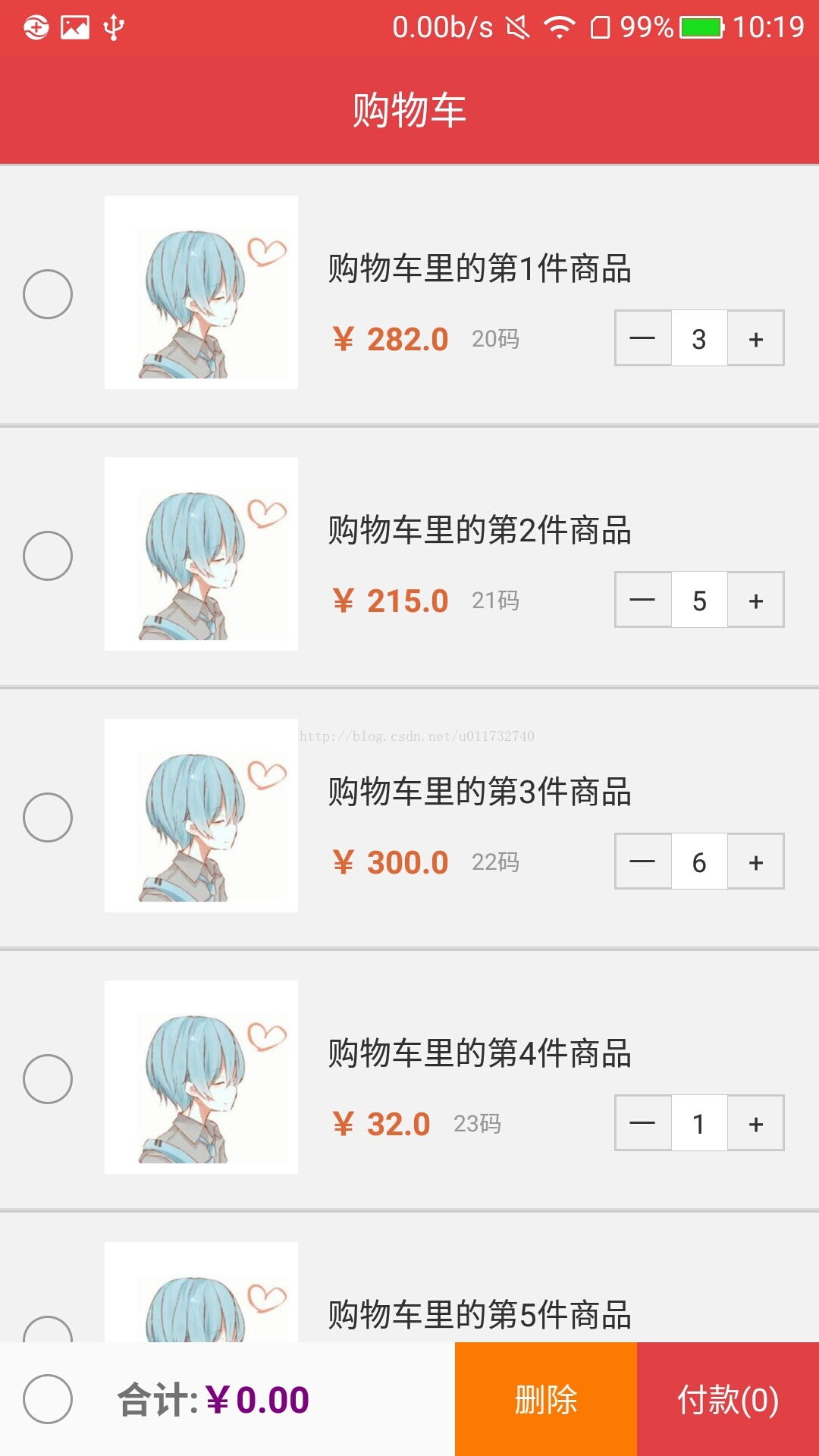Reduce quantity of 购物车里的第2件商品
Image resolution: width=819 pixels, height=1456 pixels.
click(643, 600)
